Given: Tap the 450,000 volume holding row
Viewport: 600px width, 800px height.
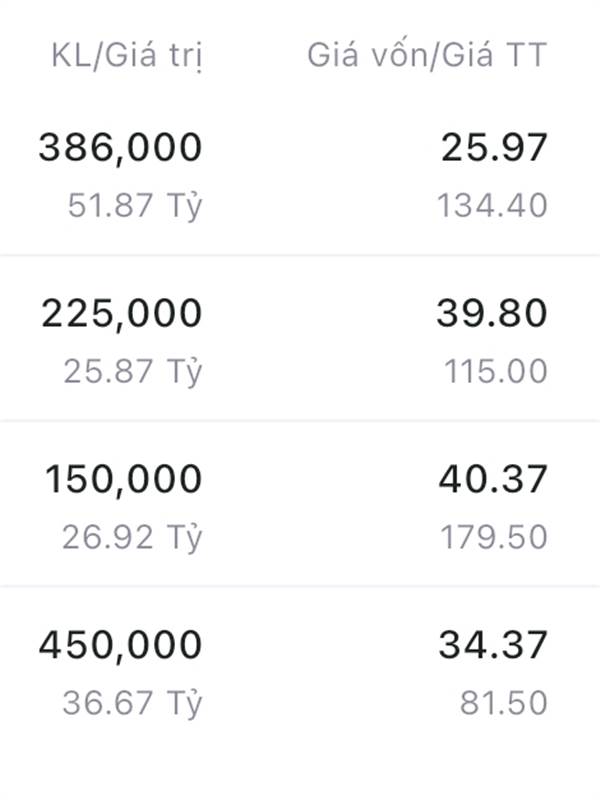Looking at the screenshot, I should 120,646.
